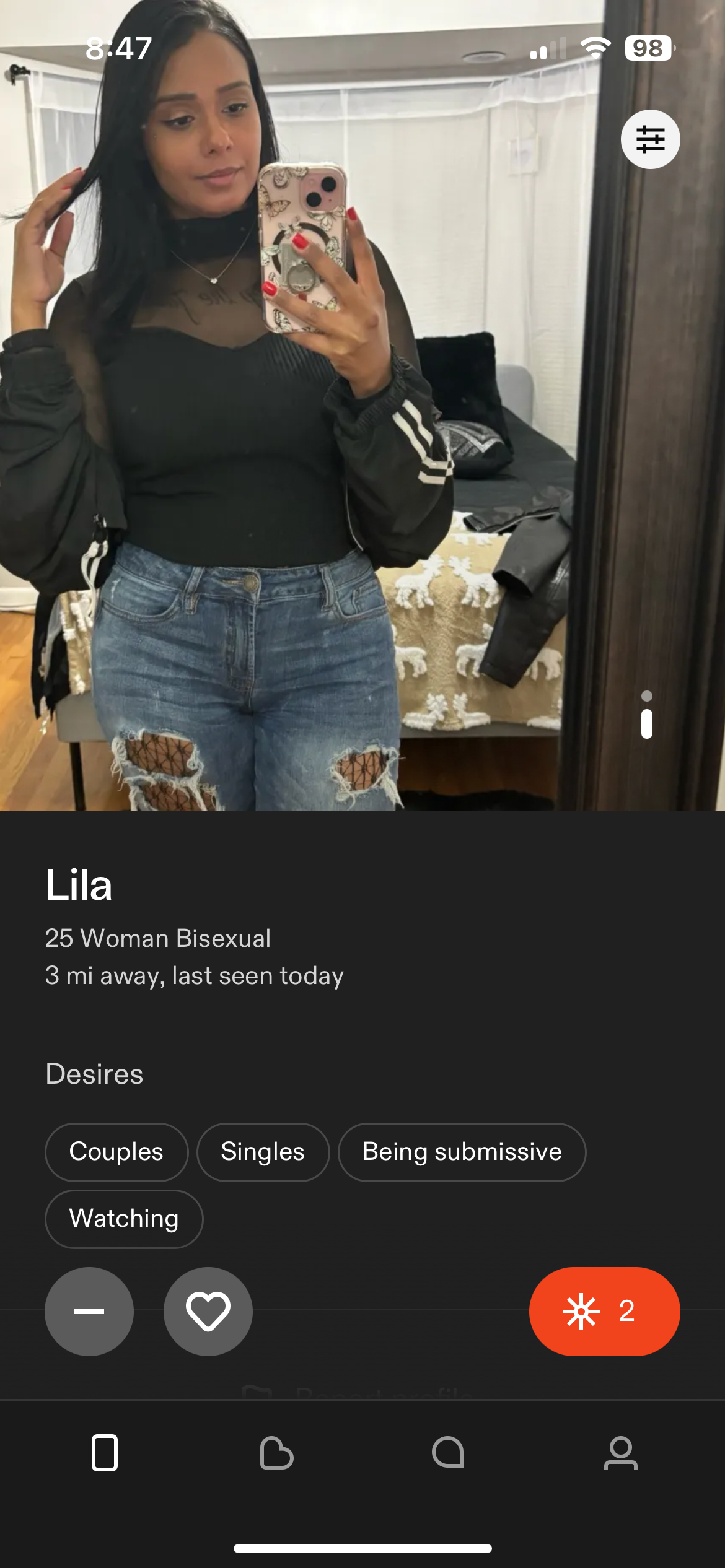Open the discovery filter settings
This screenshot has width=725, height=1568.
(650, 139)
